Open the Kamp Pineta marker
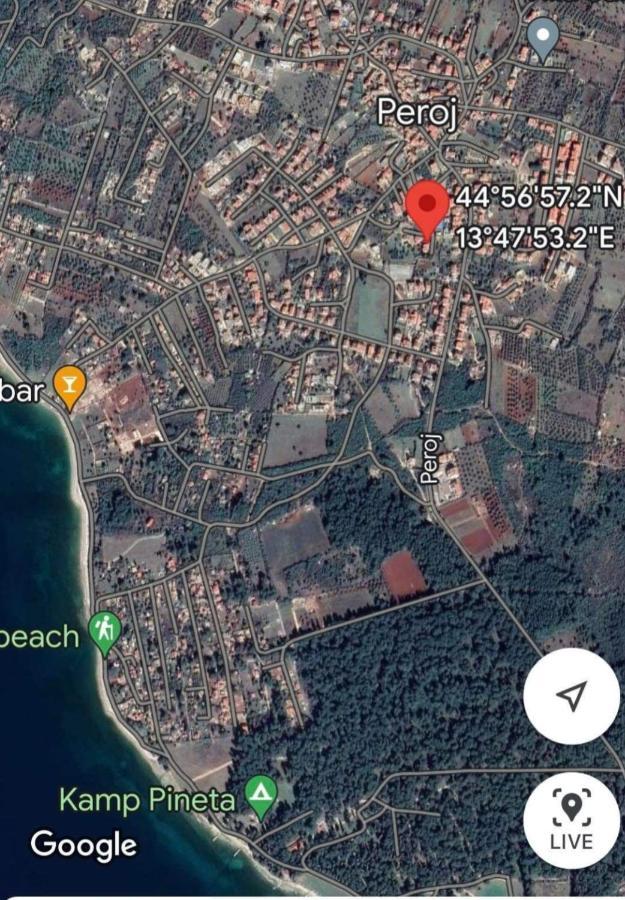625x900 pixels. (261, 797)
